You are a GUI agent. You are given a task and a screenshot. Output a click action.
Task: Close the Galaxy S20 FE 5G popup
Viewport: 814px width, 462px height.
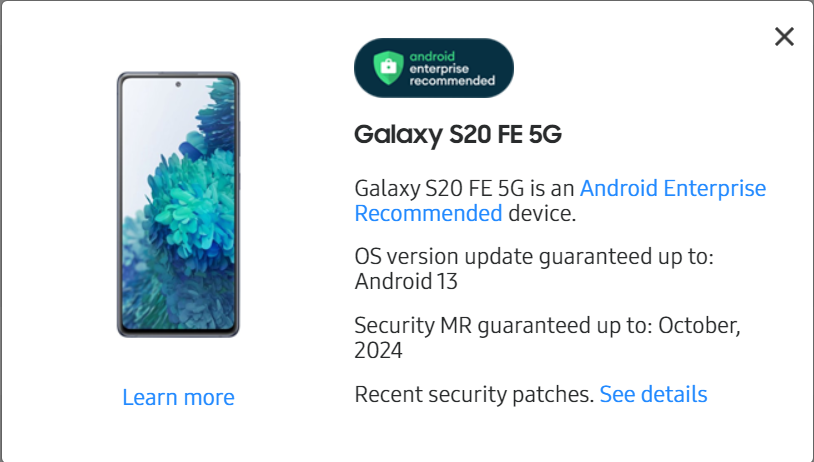pos(784,37)
